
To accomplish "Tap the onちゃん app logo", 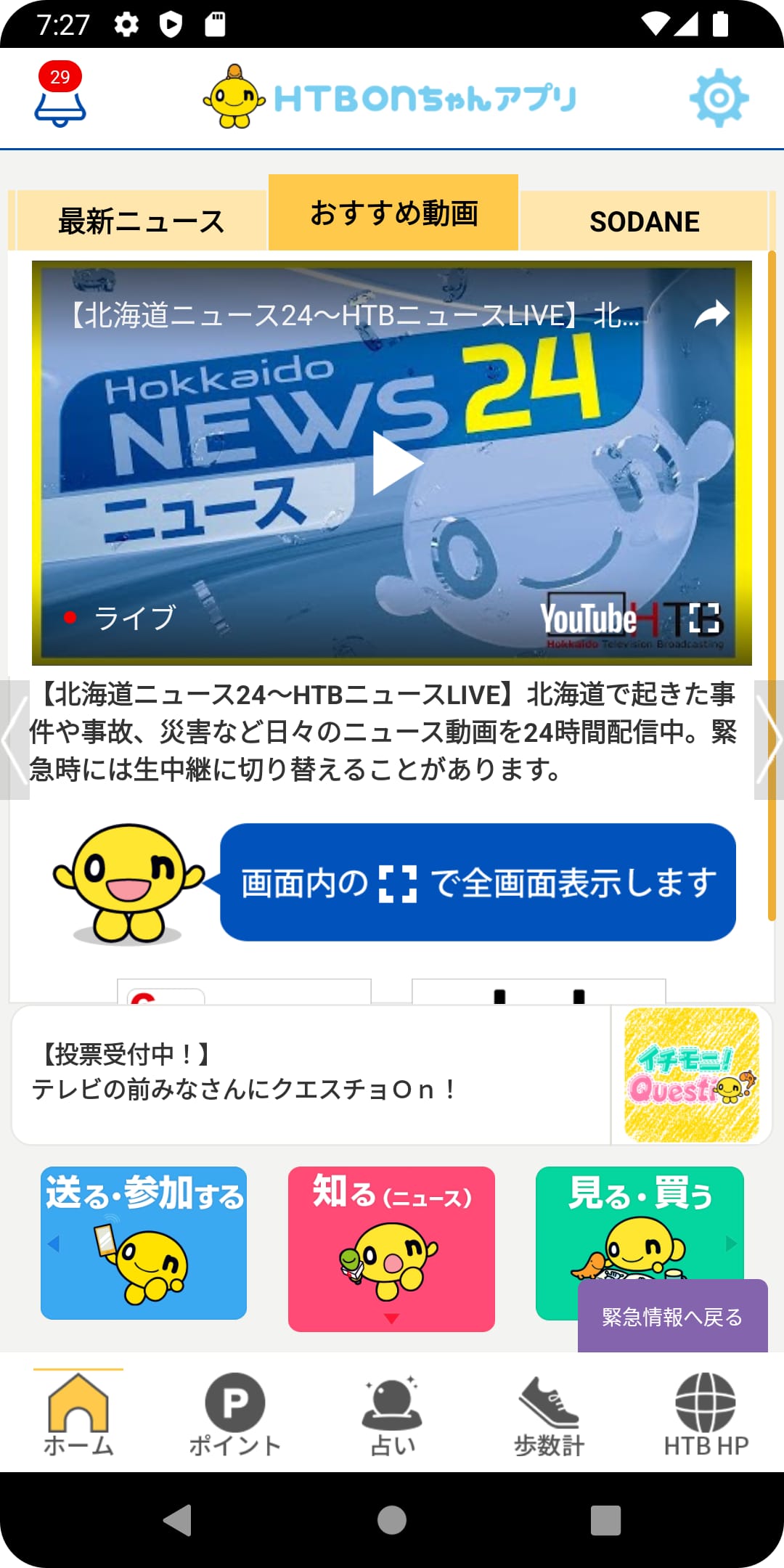I will 392,97.
